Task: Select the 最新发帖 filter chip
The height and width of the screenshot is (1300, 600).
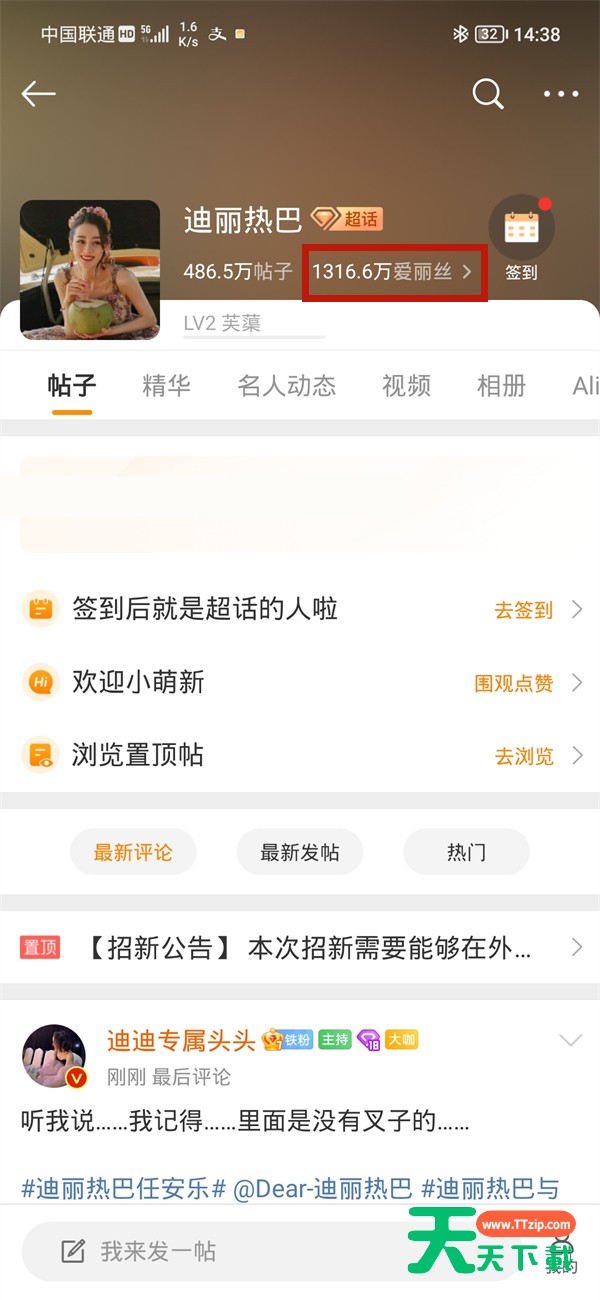Action: pos(299,853)
